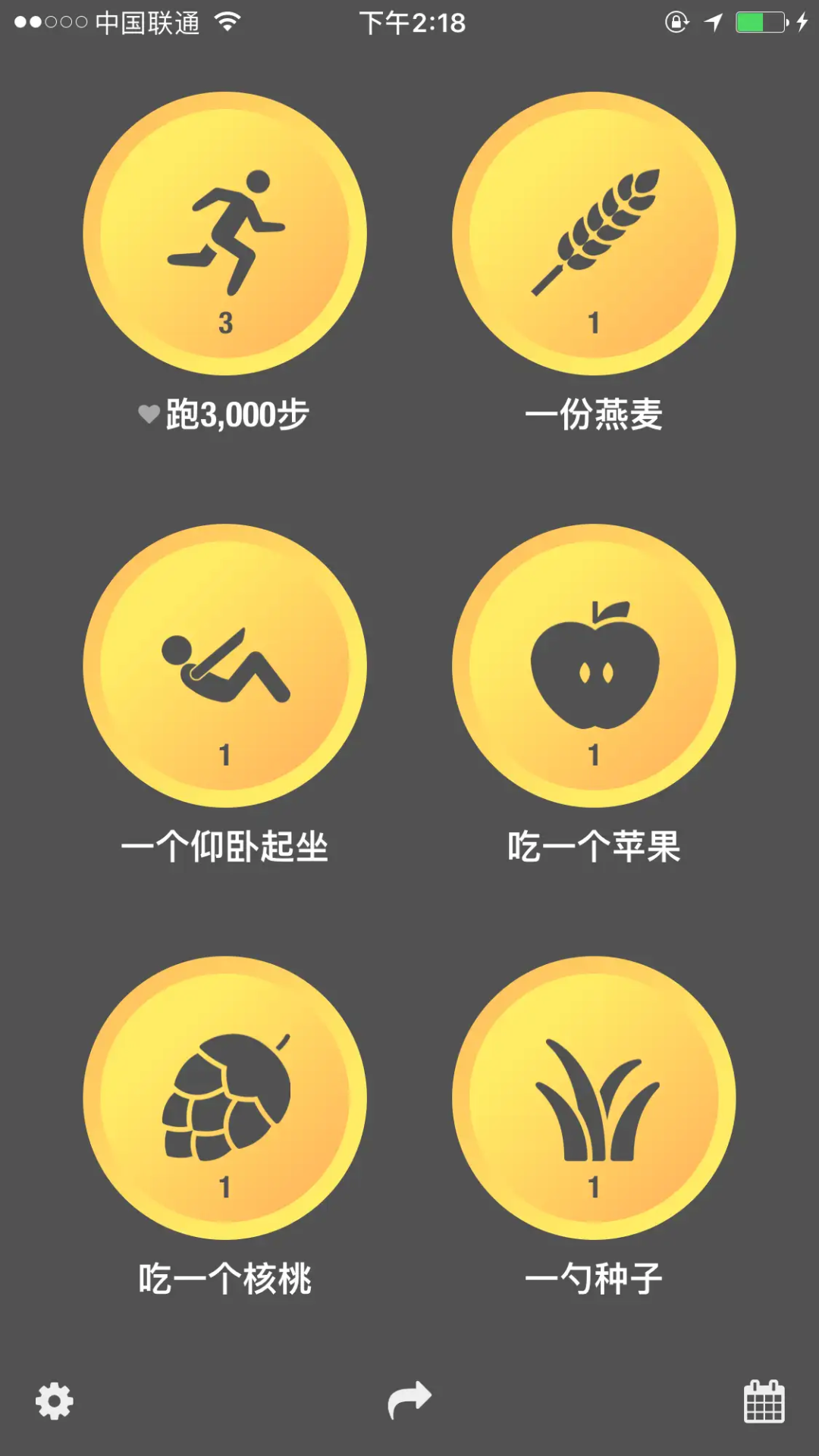Open the calendar view
Image resolution: width=819 pixels, height=1456 pixels.
click(x=764, y=1401)
